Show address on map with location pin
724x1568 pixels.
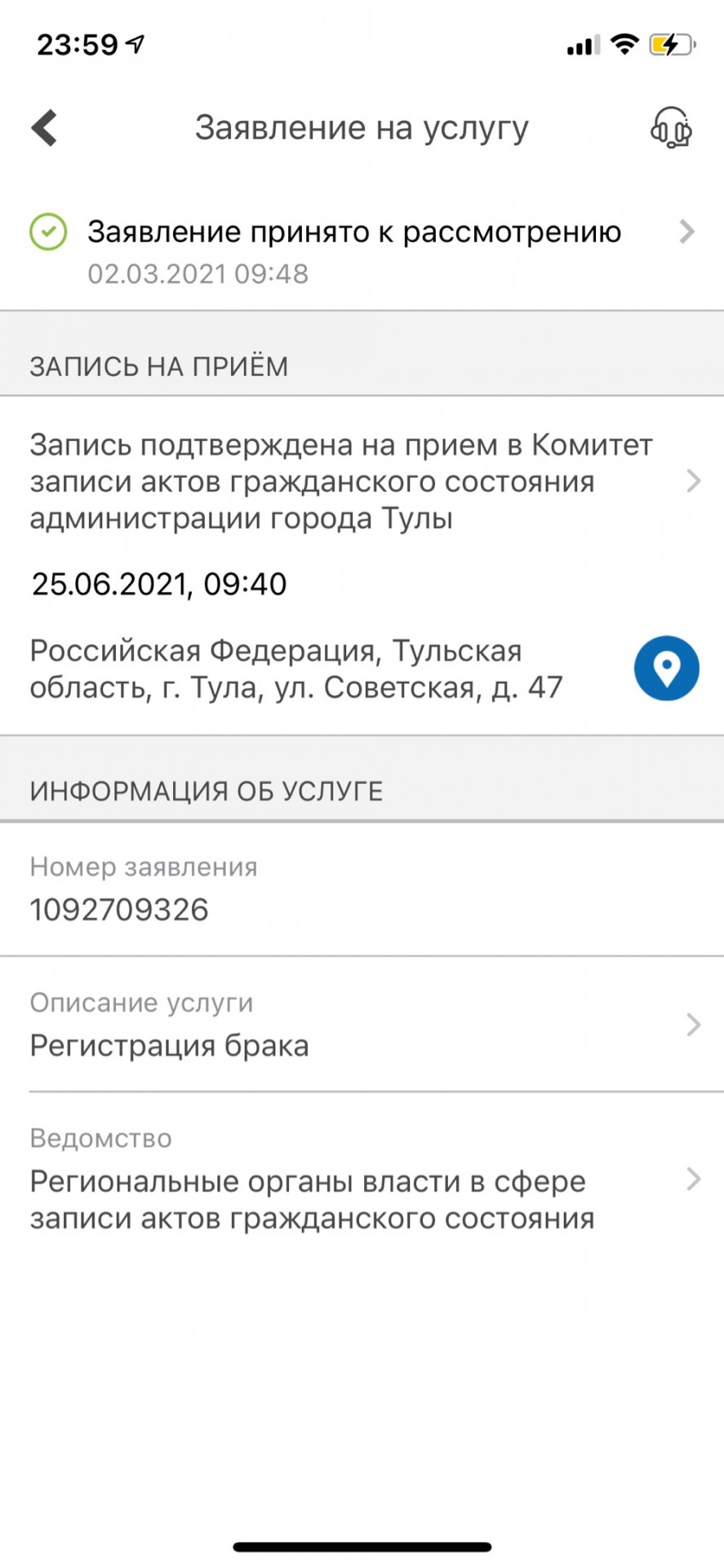coord(666,668)
